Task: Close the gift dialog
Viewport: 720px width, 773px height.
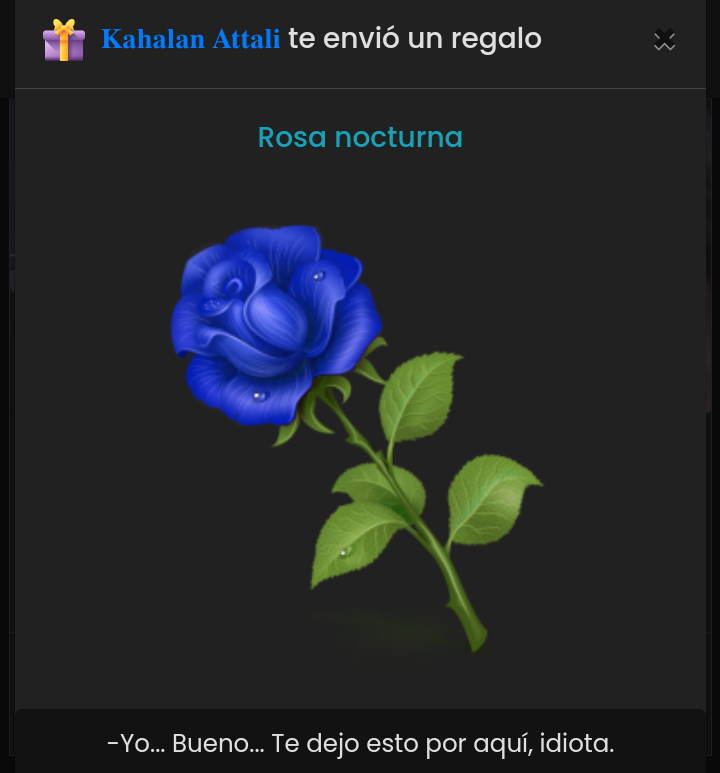Action: point(664,40)
